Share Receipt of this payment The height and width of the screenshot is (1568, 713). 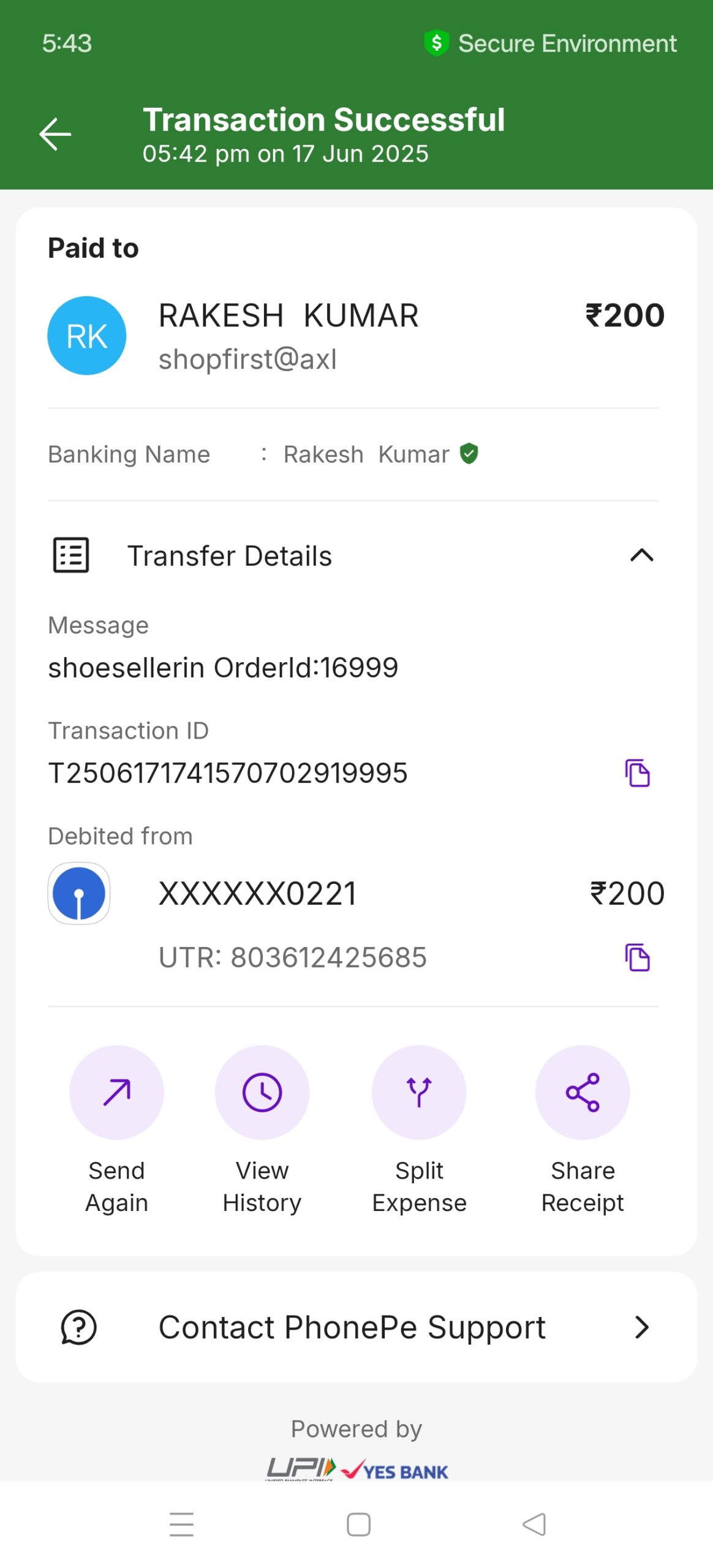(583, 1129)
